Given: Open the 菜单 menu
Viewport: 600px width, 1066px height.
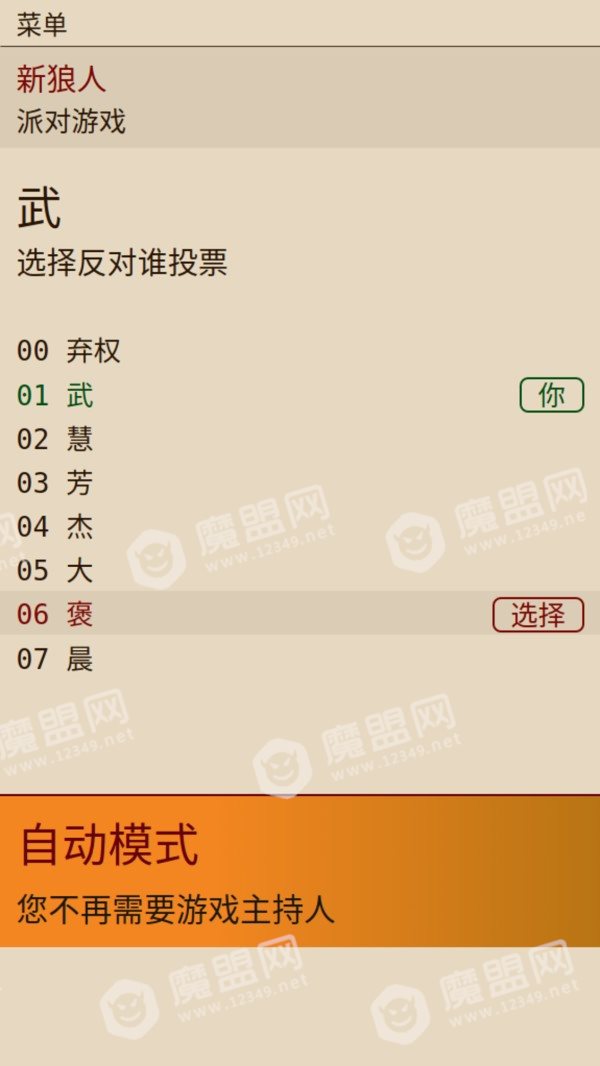Looking at the screenshot, I should click(41, 25).
